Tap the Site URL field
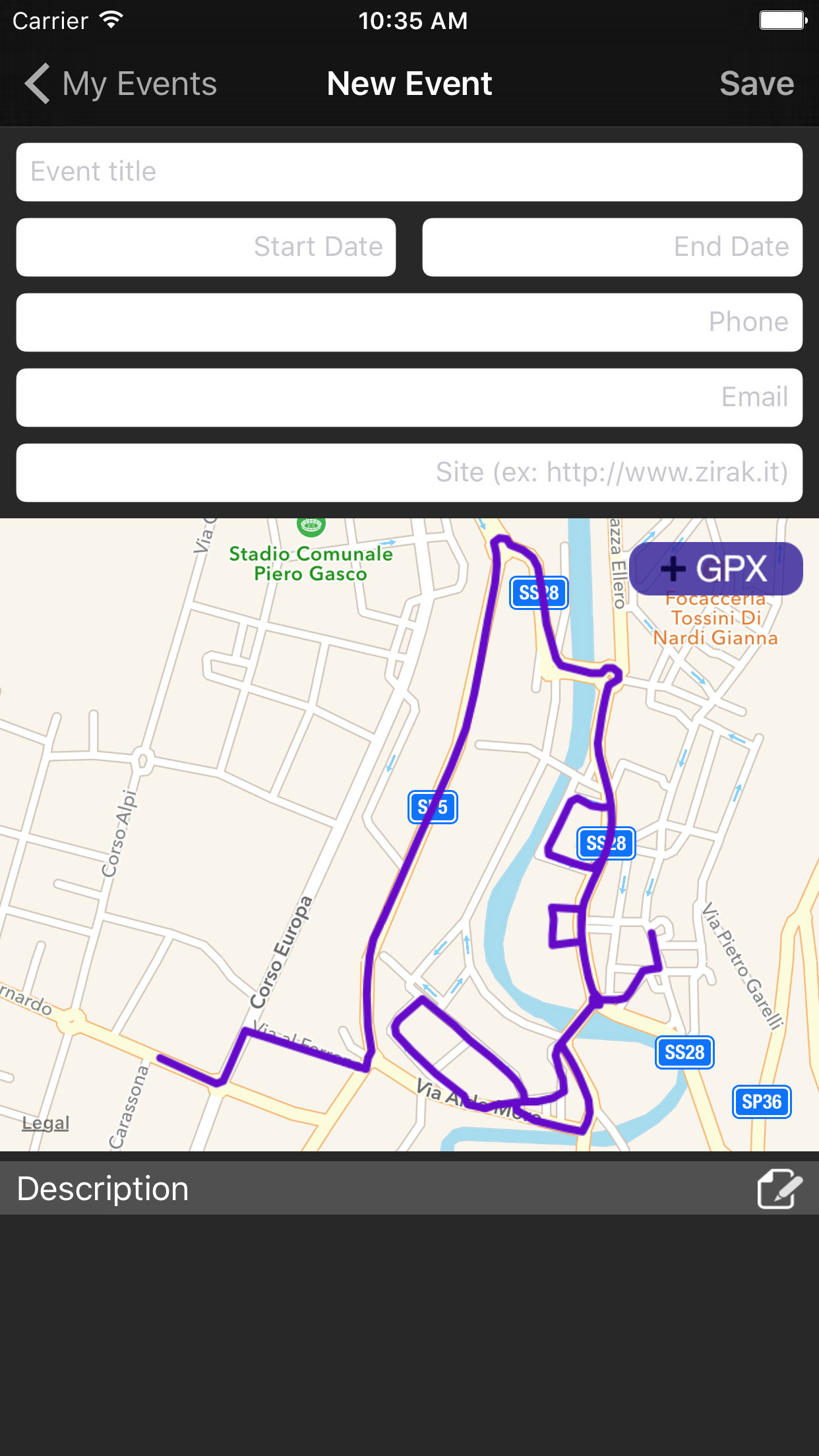Image resolution: width=819 pixels, height=1456 pixels. click(x=409, y=473)
